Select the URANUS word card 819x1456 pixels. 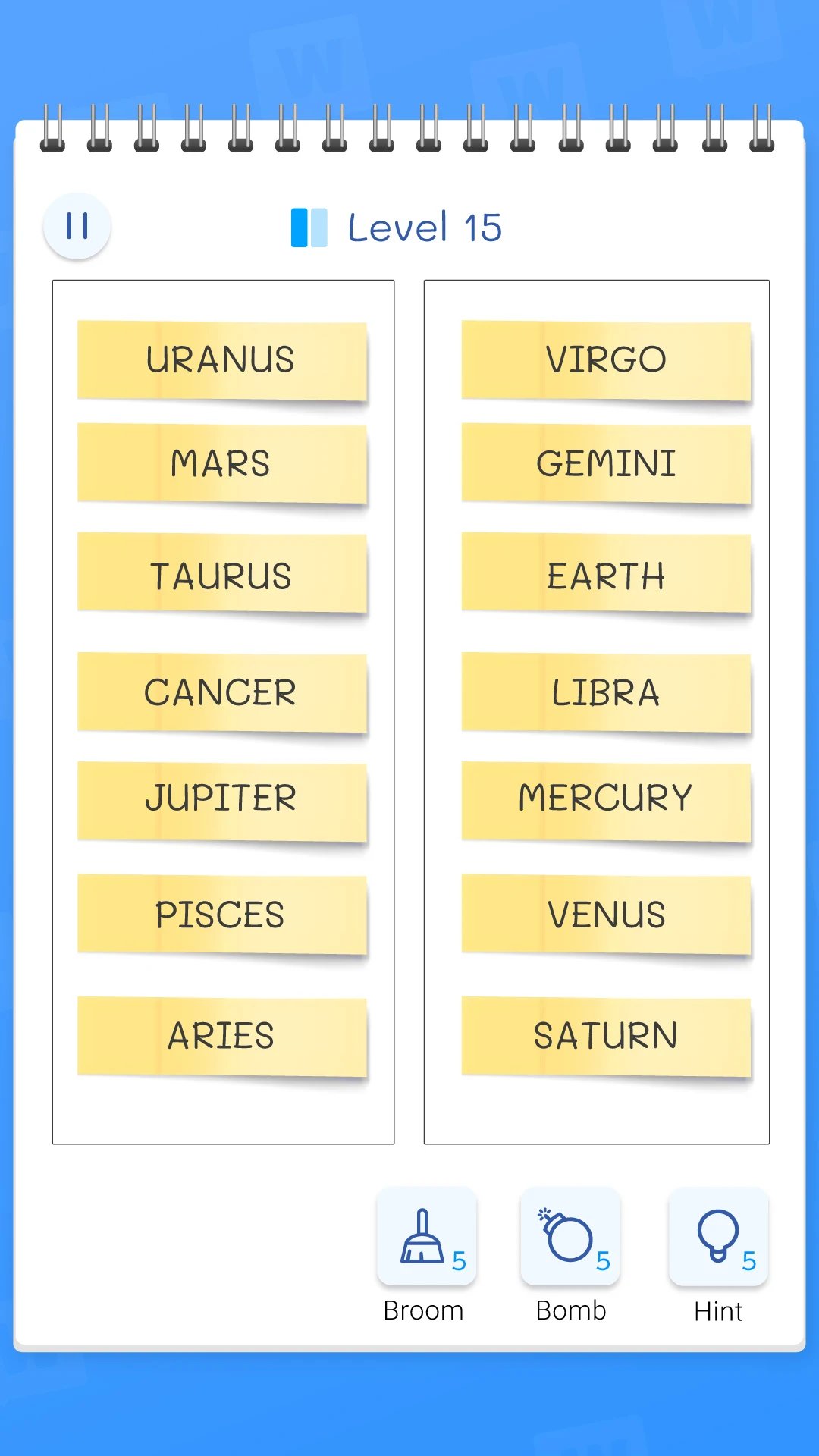[222, 360]
